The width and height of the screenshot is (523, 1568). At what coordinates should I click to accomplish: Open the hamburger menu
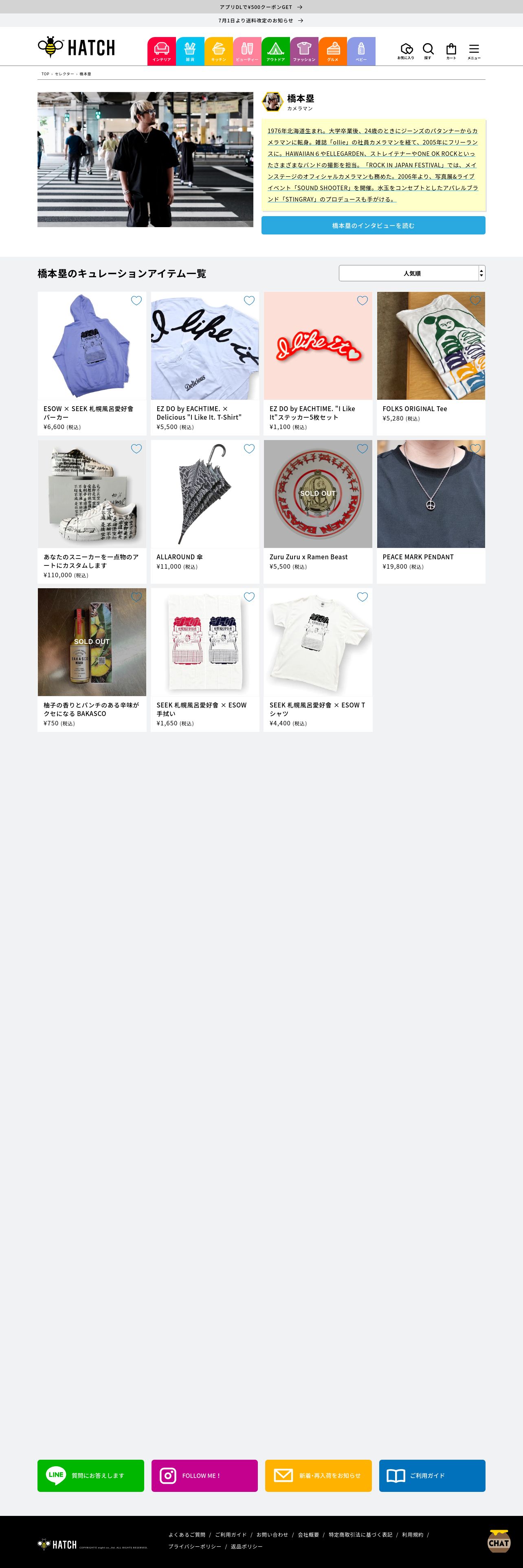pyautogui.click(x=474, y=50)
